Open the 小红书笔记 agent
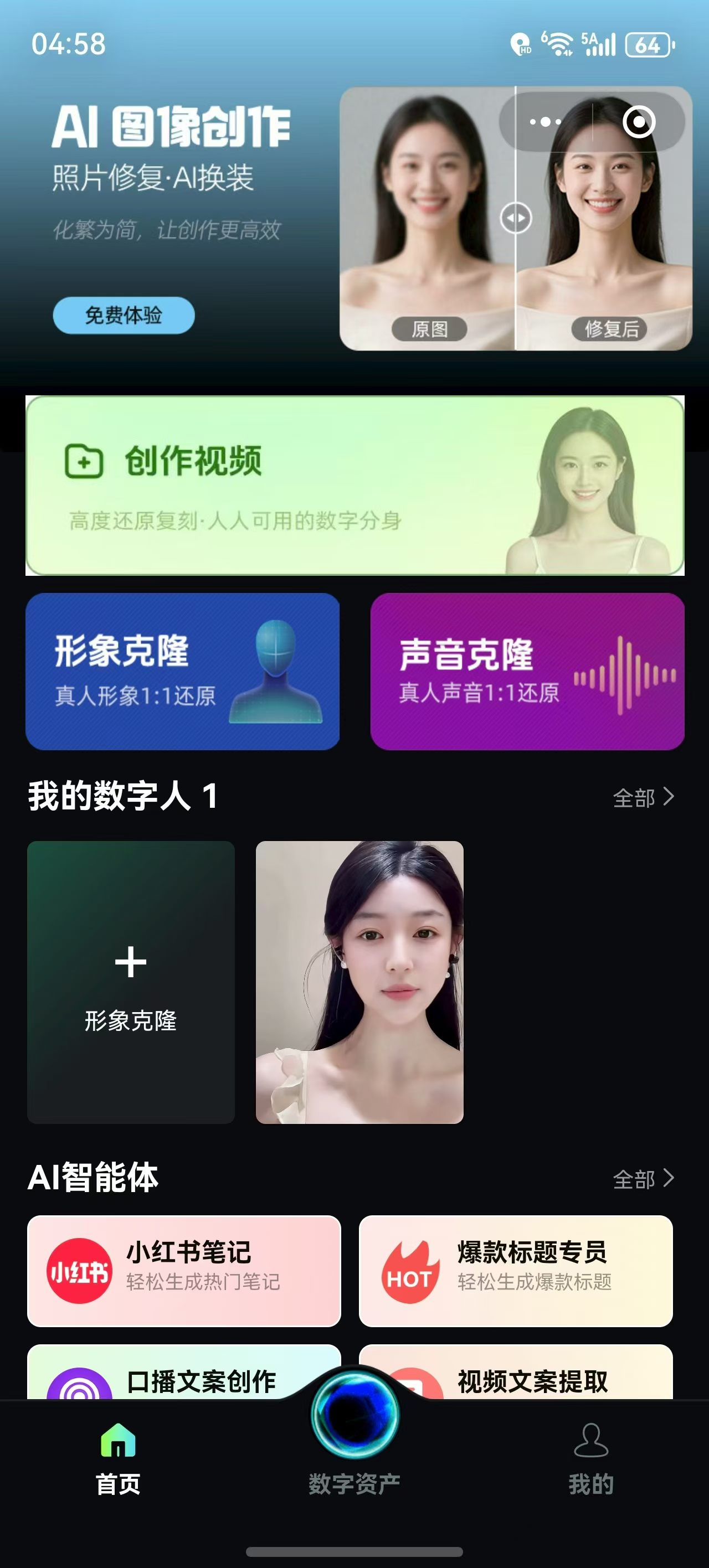The image size is (709, 1568). [184, 1271]
